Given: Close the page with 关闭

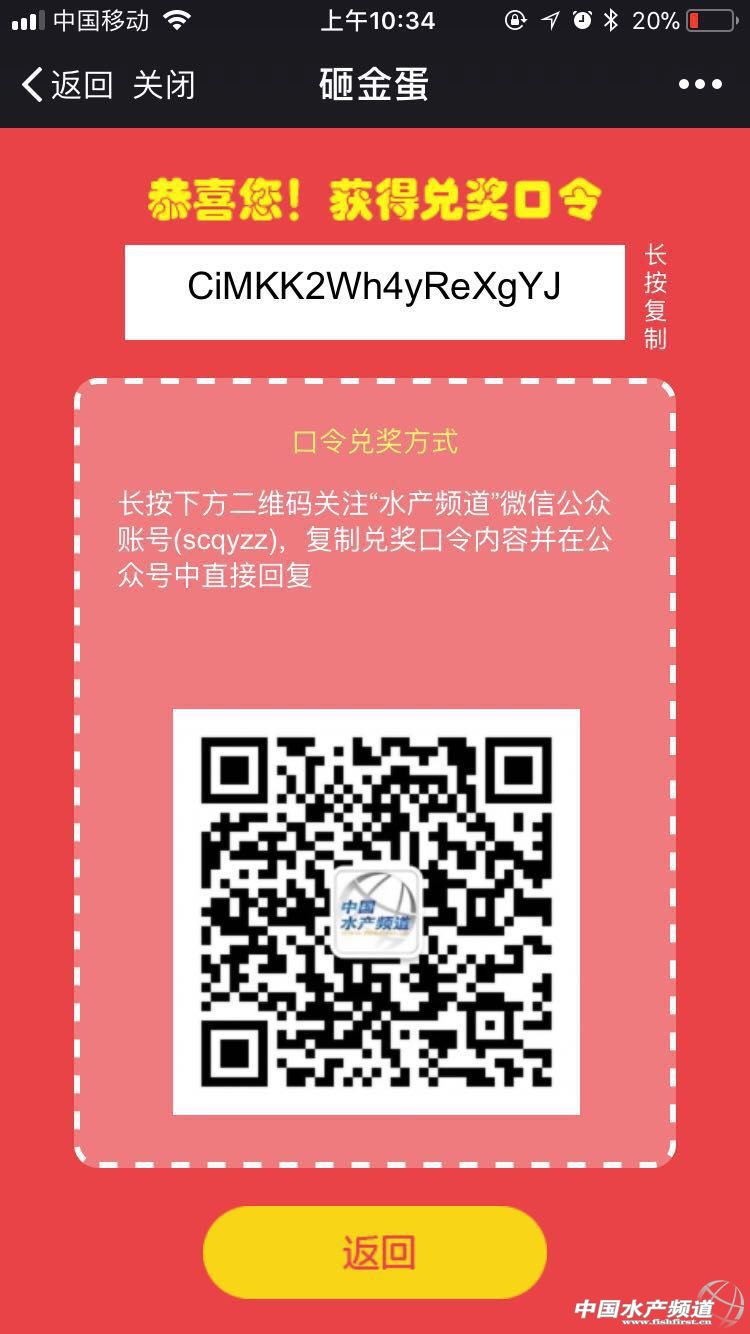Looking at the screenshot, I should (164, 85).
